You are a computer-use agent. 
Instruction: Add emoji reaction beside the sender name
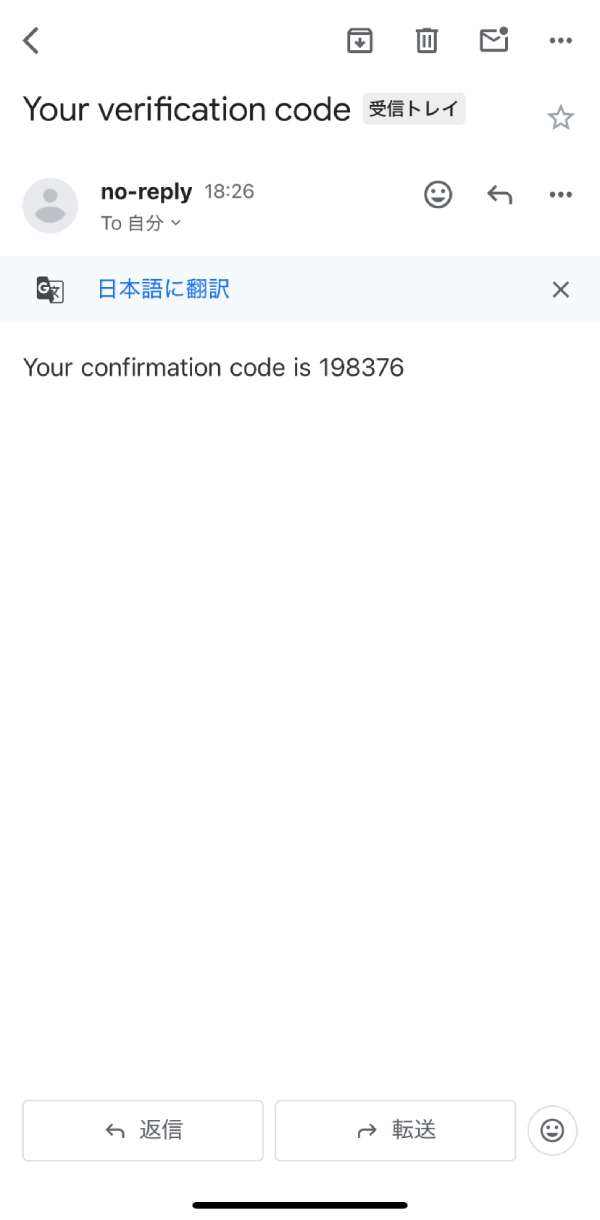438,195
